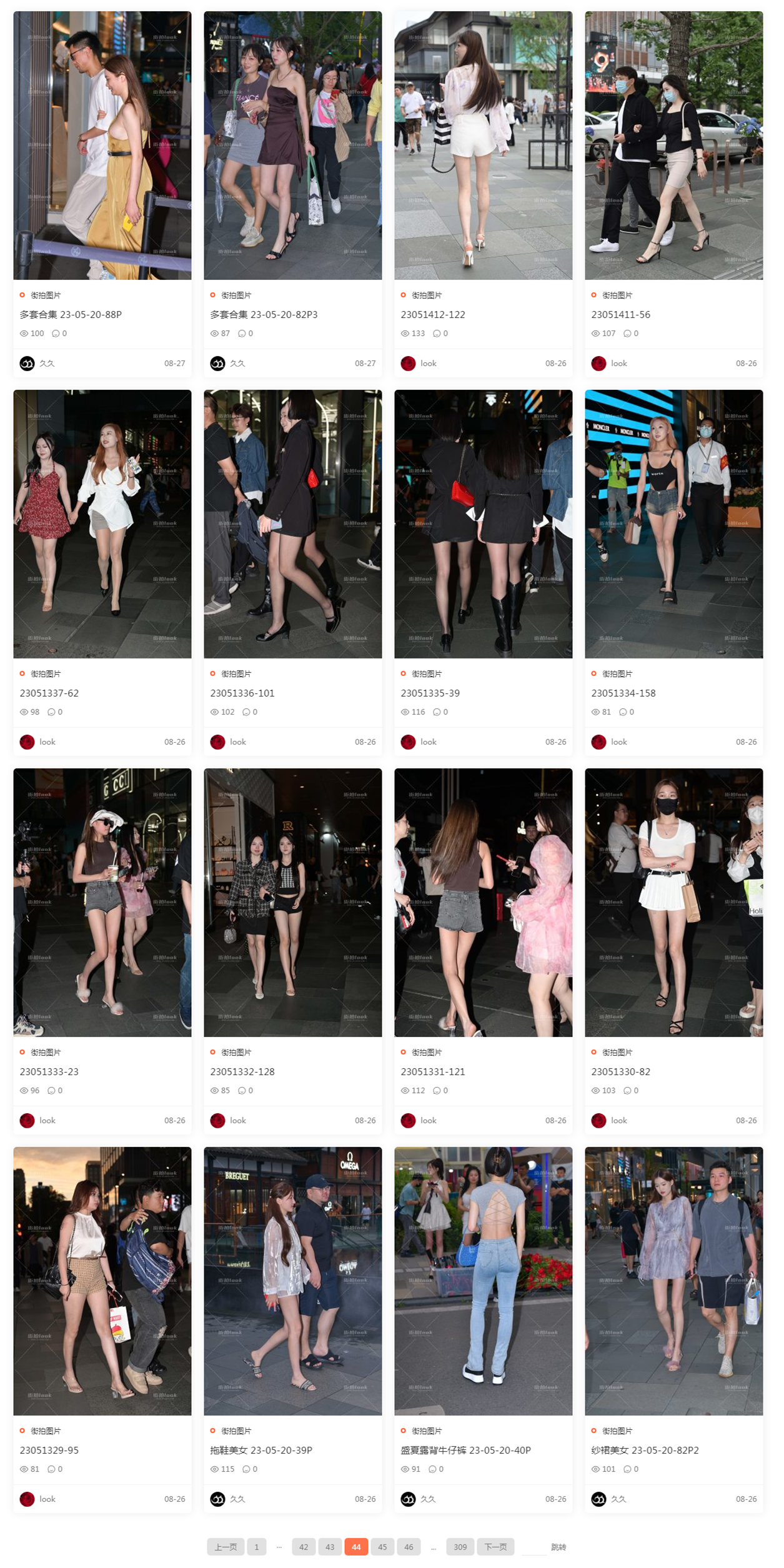Open the 拖鞋美女 23-05-20-39P post title
This screenshot has height=1568, width=784.
click(x=261, y=1450)
